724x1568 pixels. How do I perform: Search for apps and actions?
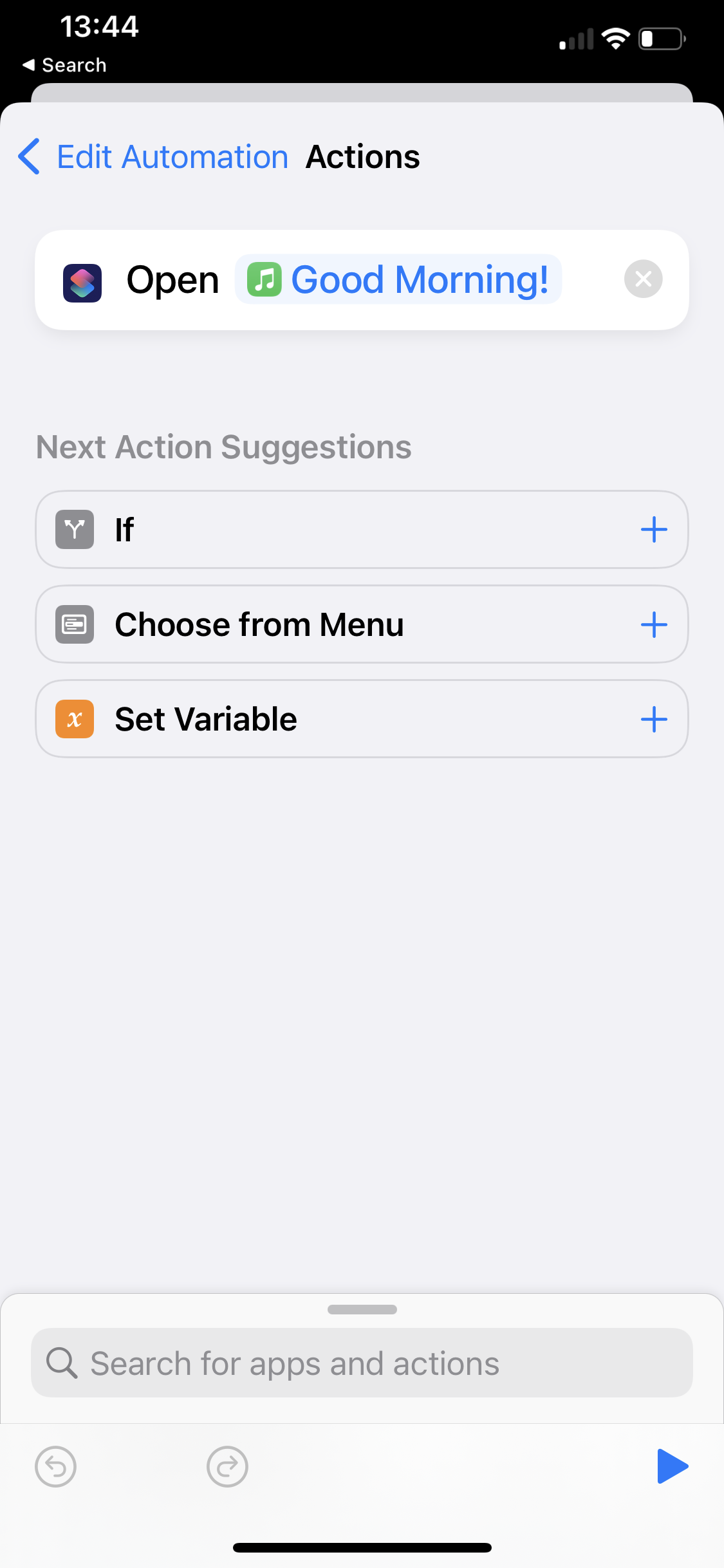click(x=362, y=1363)
